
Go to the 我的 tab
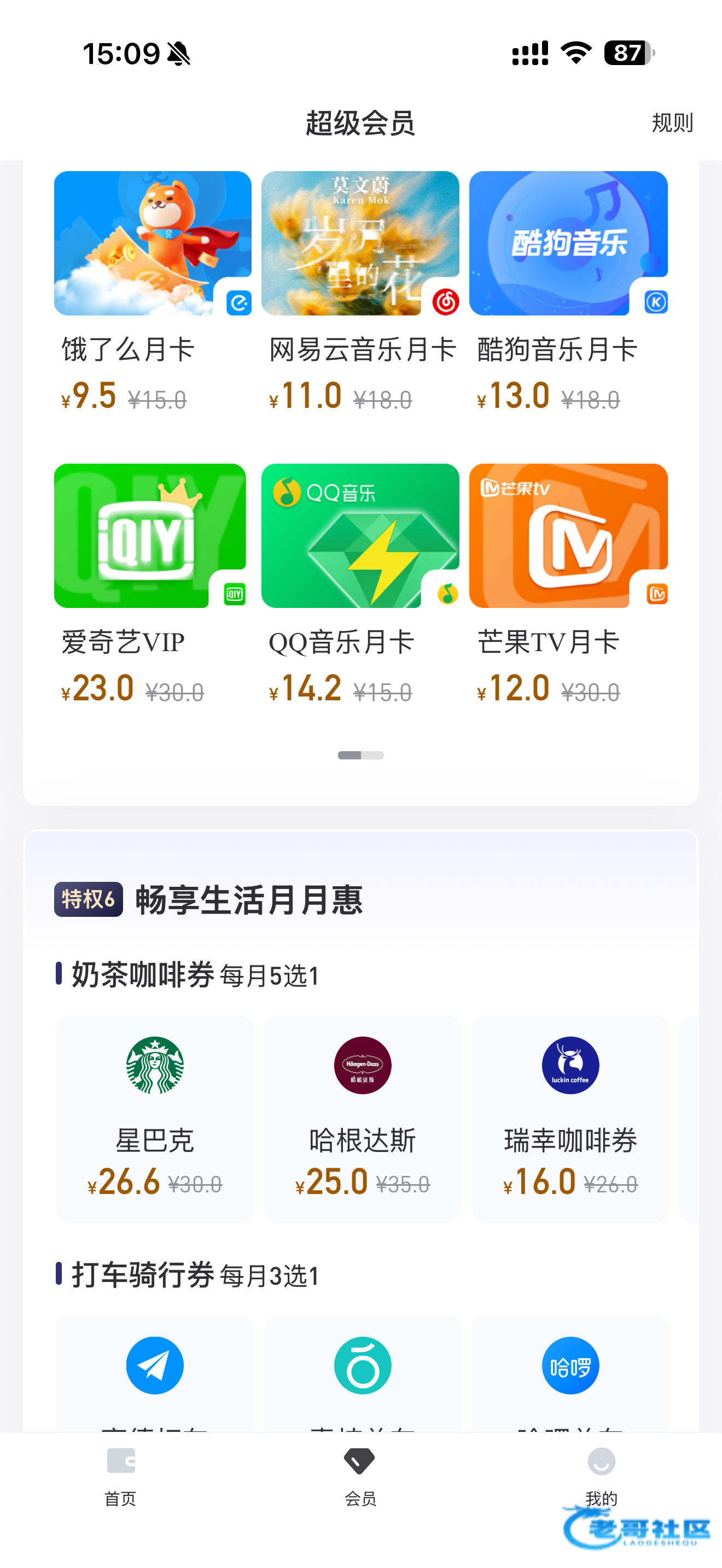pyautogui.click(x=601, y=1476)
